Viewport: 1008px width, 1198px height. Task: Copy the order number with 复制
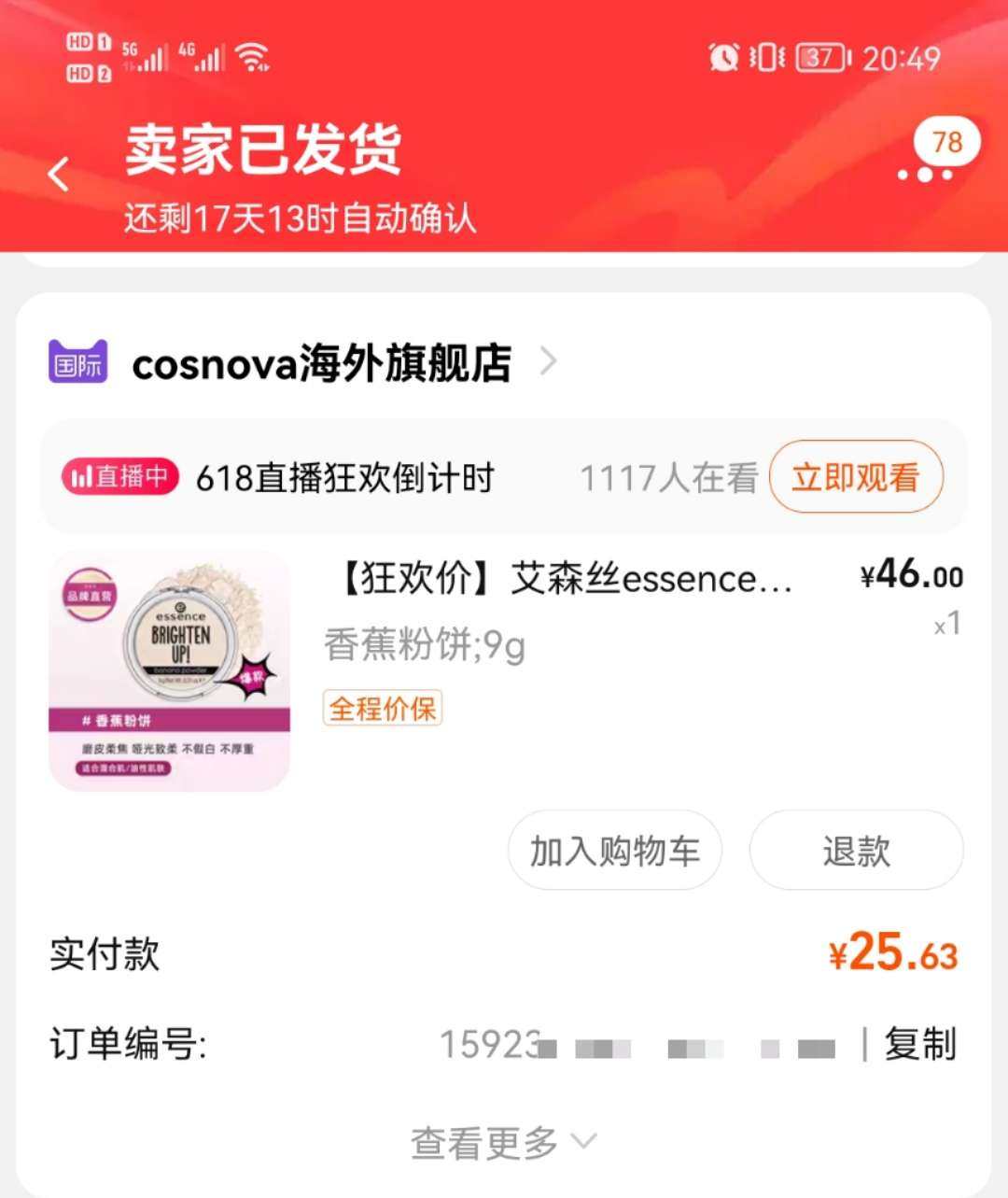coord(920,1044)
